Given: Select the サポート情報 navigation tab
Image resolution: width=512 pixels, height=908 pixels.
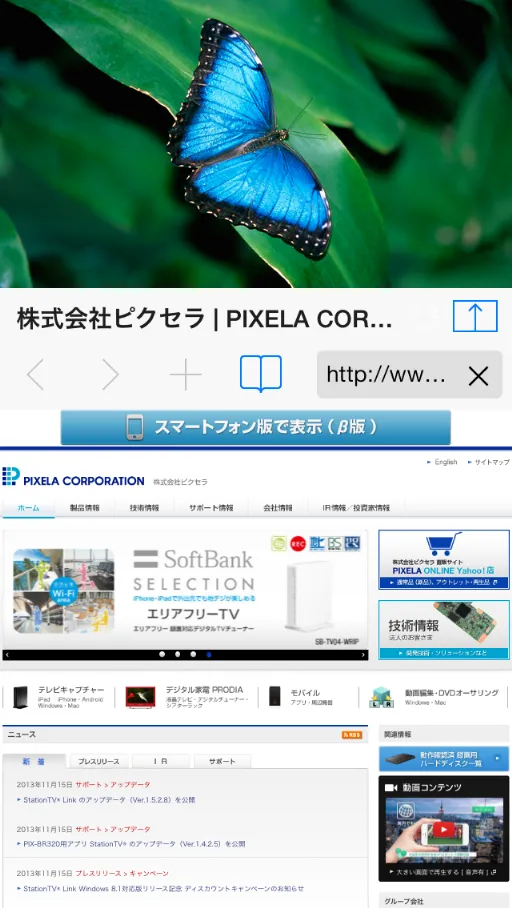Looking at the screenshot, I should [x=211, y=508].
